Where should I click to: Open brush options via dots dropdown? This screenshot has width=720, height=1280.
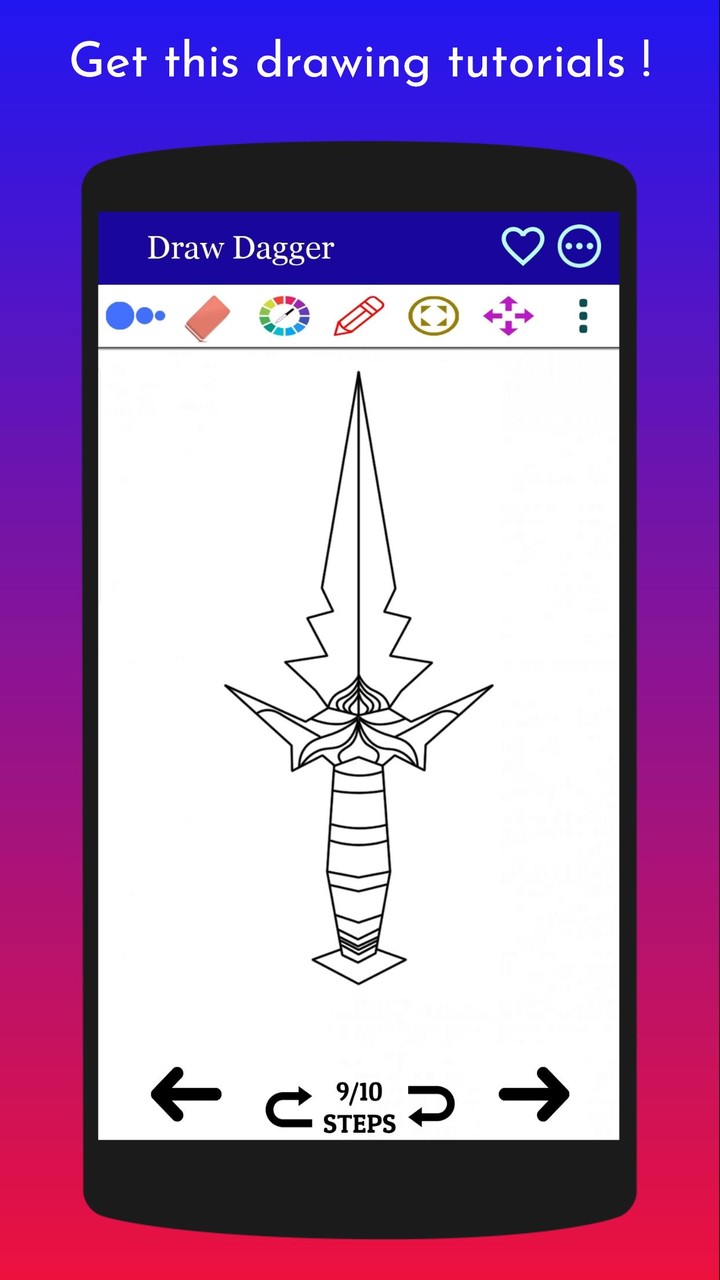click(x=136, y=315)
